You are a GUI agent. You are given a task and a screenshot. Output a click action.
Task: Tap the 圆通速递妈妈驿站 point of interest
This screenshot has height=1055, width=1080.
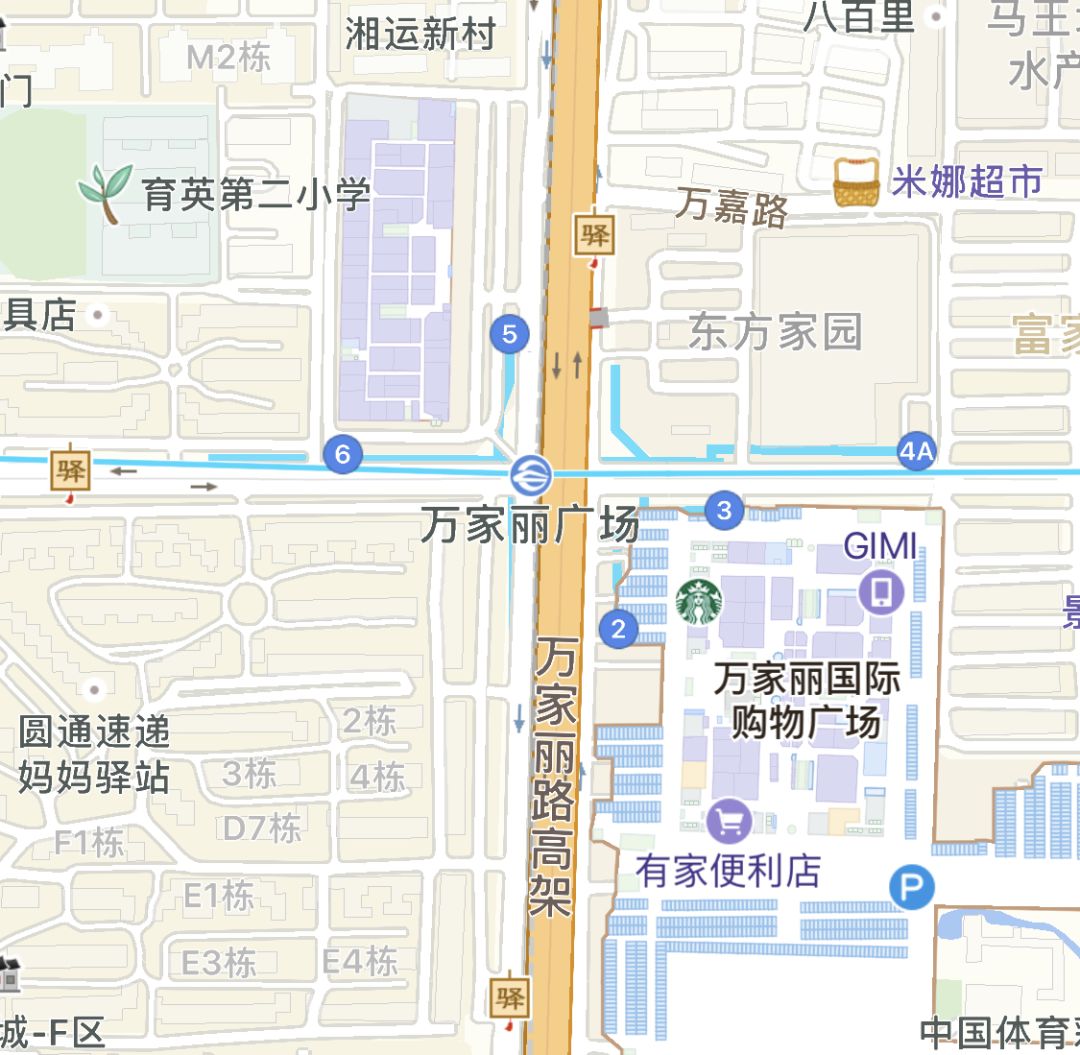(x=95, y=754)
